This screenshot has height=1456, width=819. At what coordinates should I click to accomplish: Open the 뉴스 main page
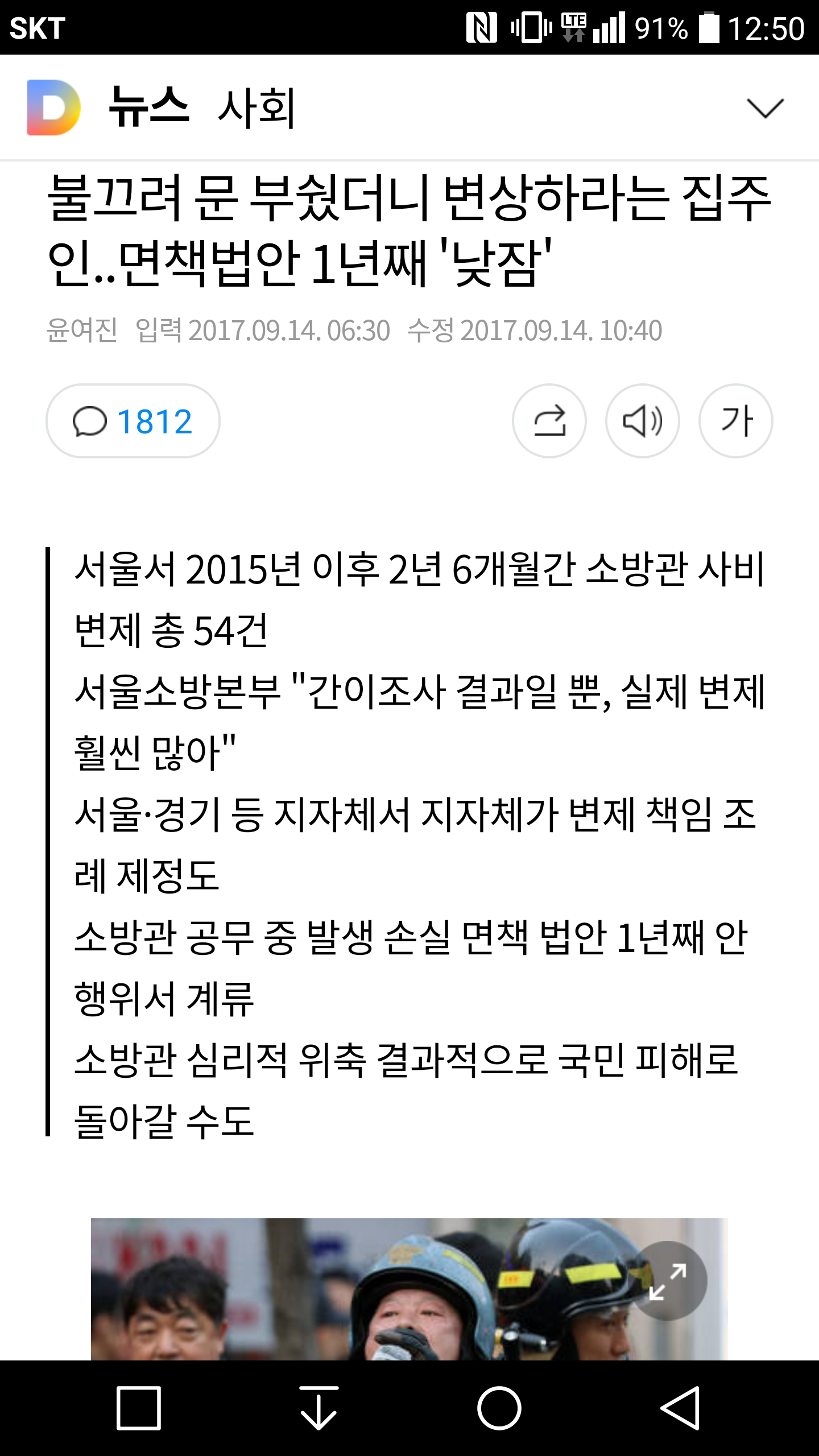[x=148, y=106]
